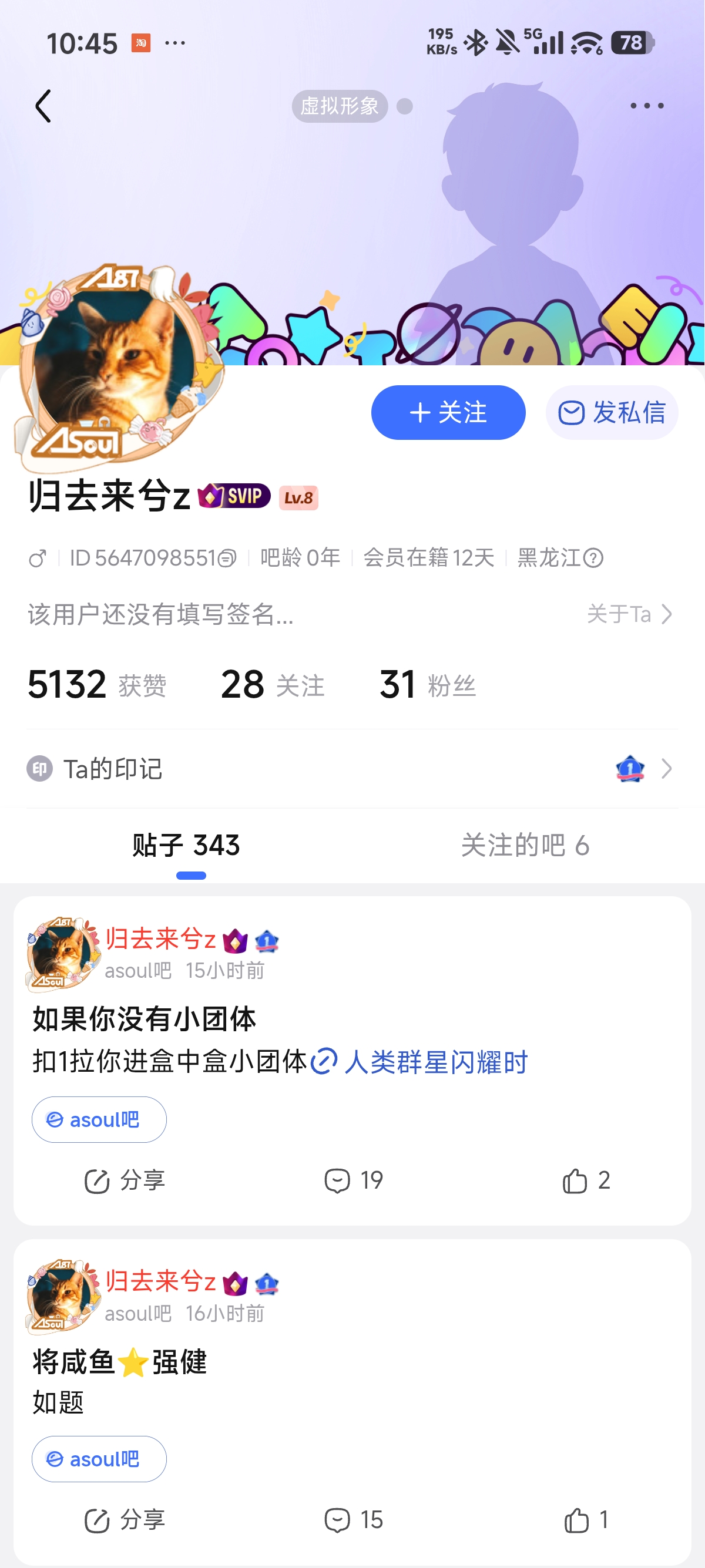This screenshot has width=705, height=1568.
Task: Copy the user ID 5647098551
Action: 227,557
